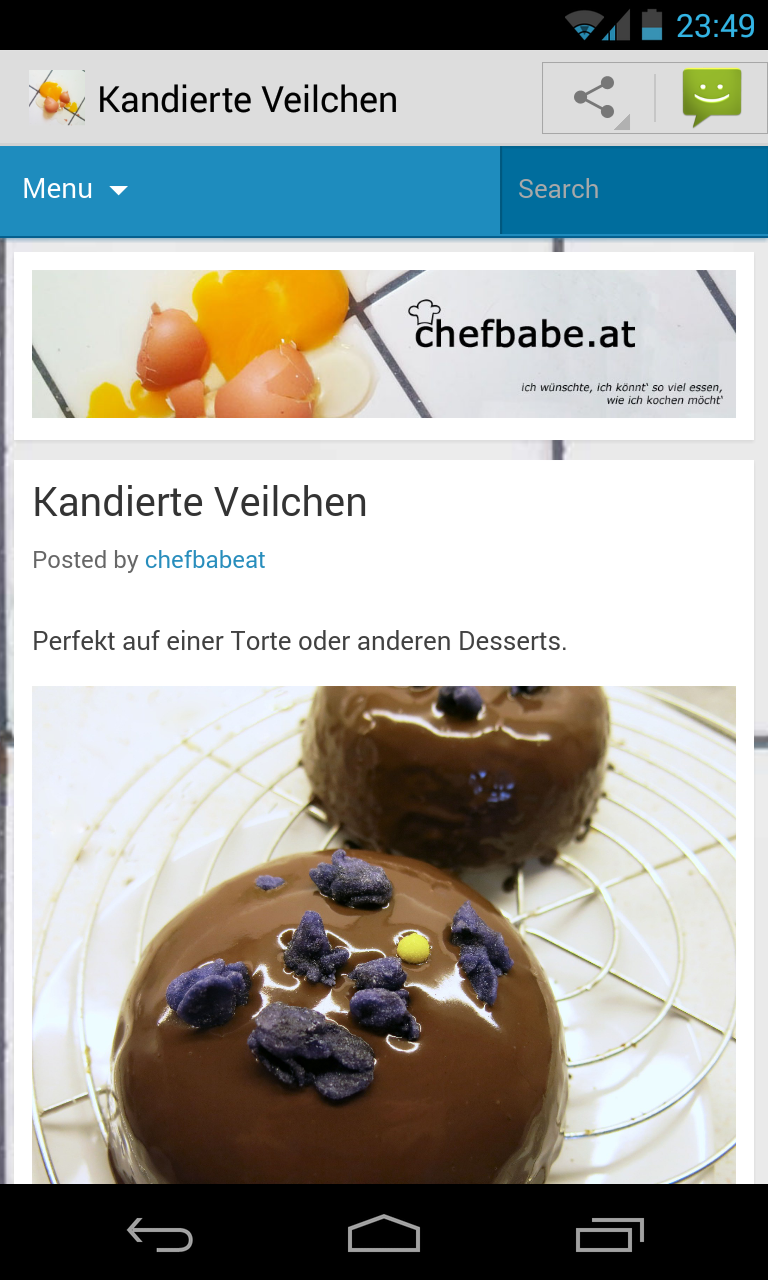768x1280 pixels.
Task: Tap the app icon in the title bar
Action: pyautogui.click(x=56, y=98)
